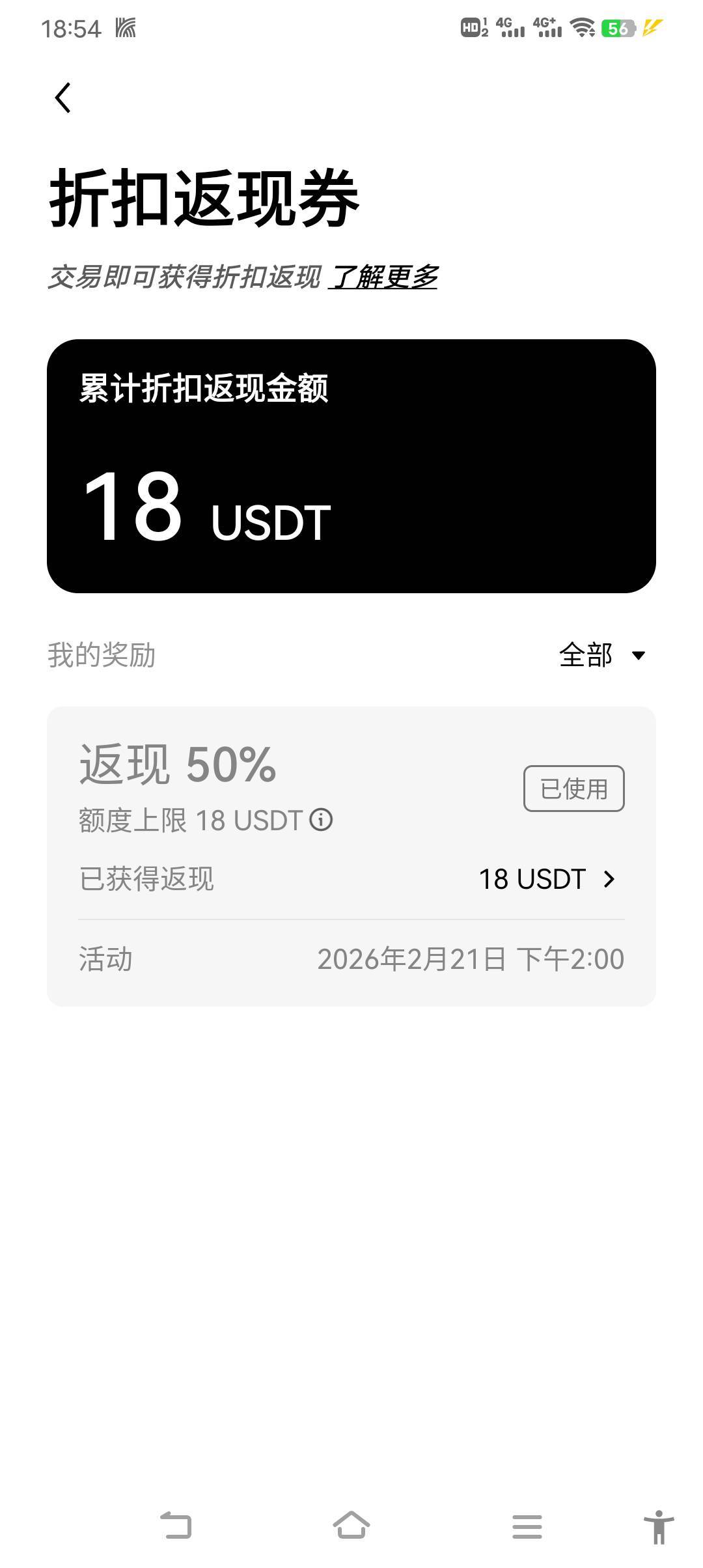Open info icon beside 额度上限 18 USDT

coord(321,819)
